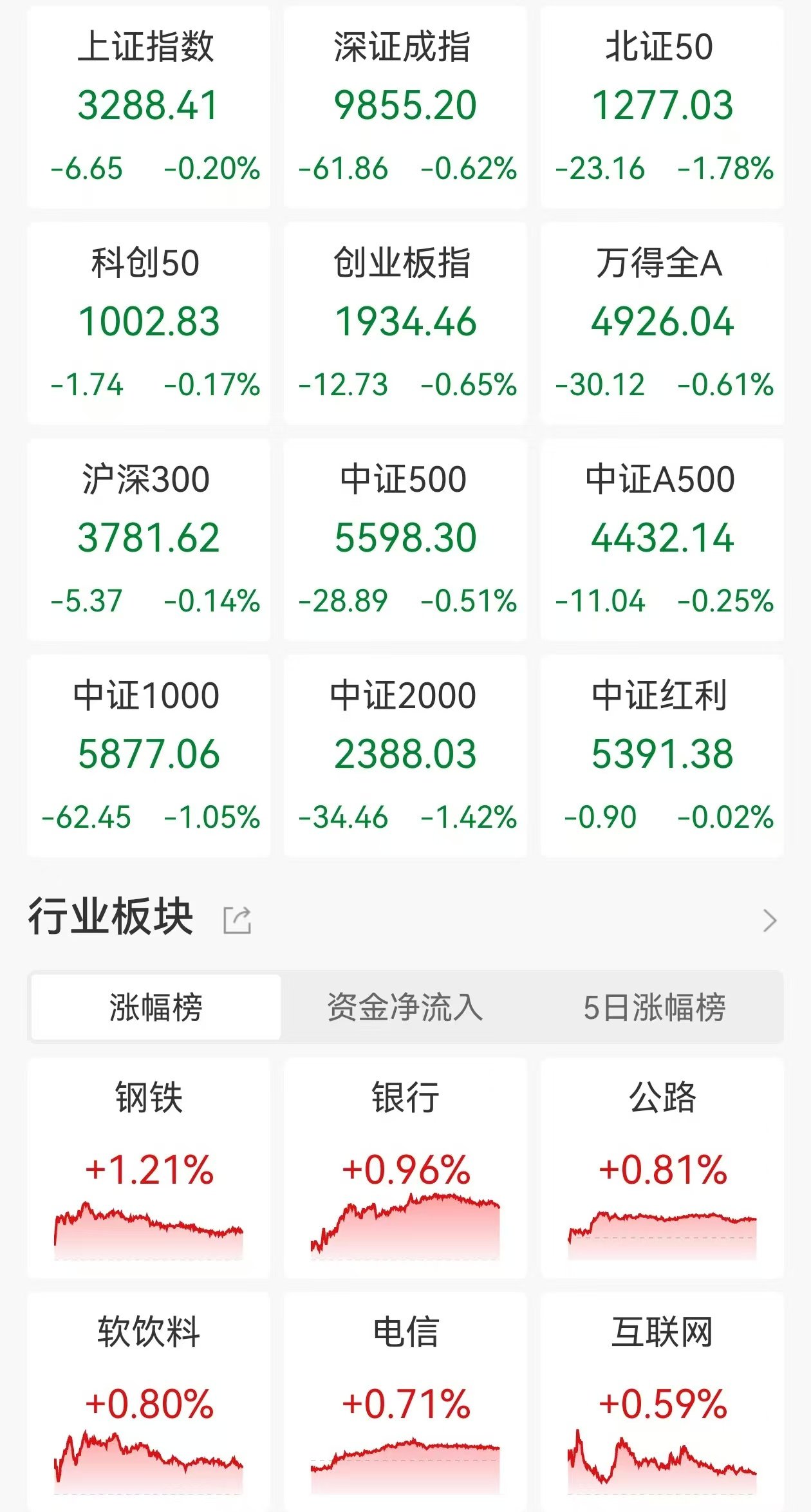Viewport: 811px width, 1512px height.
Task: Open the 深证成指 index card
Action: pos(405,107)
